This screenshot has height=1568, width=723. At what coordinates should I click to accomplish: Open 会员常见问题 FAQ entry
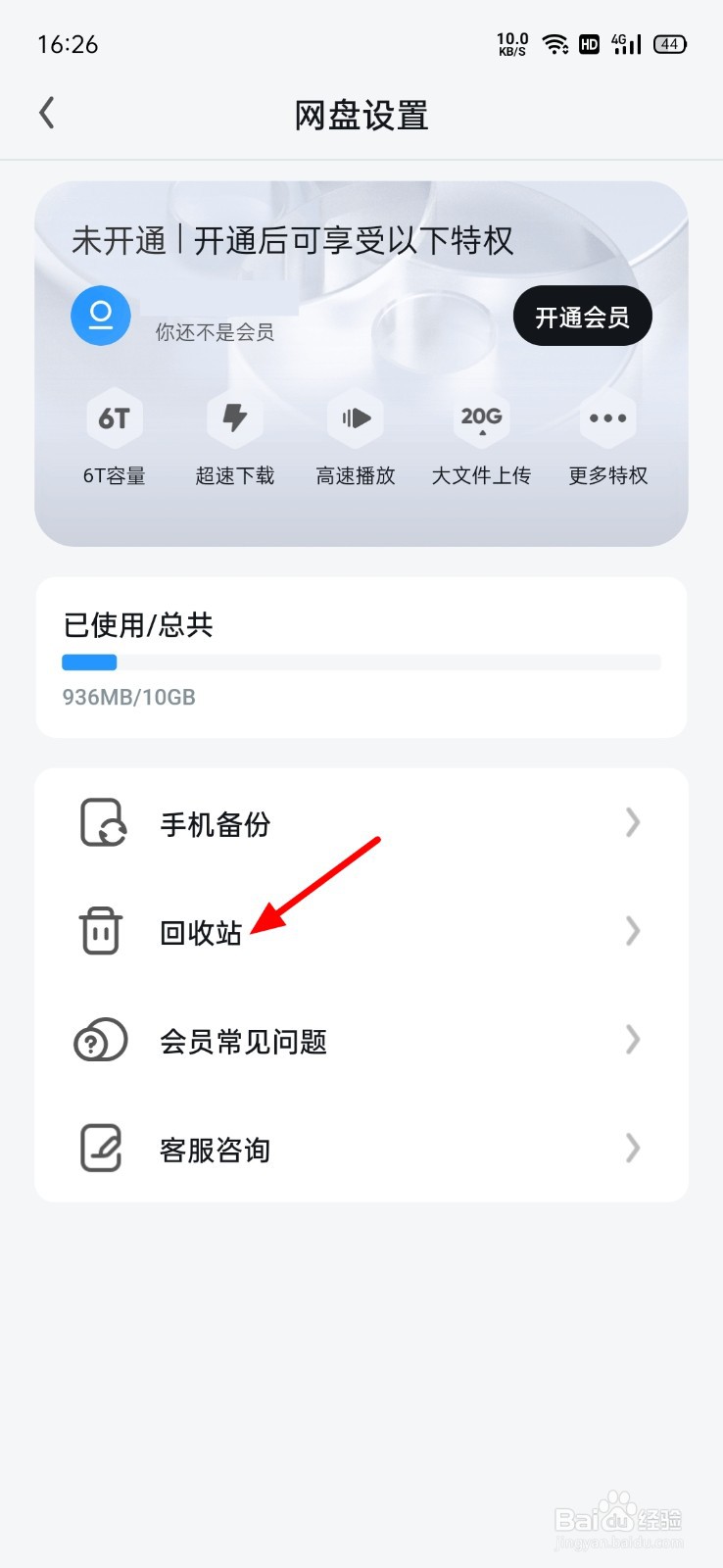246,1041
